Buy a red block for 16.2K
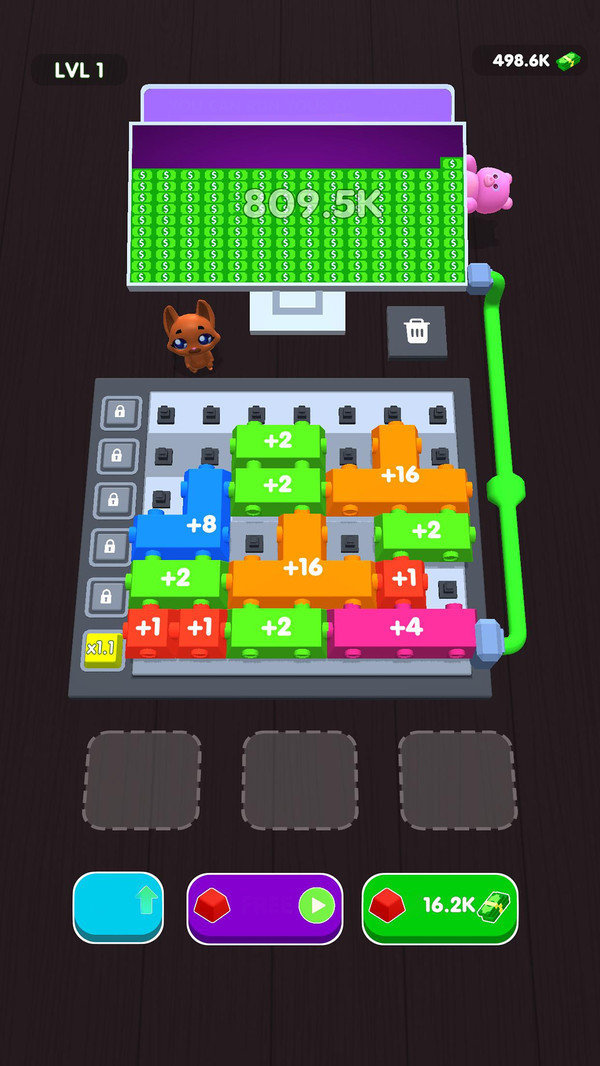The height and width of the screenshot is (1066, 600). click(440, 907)
